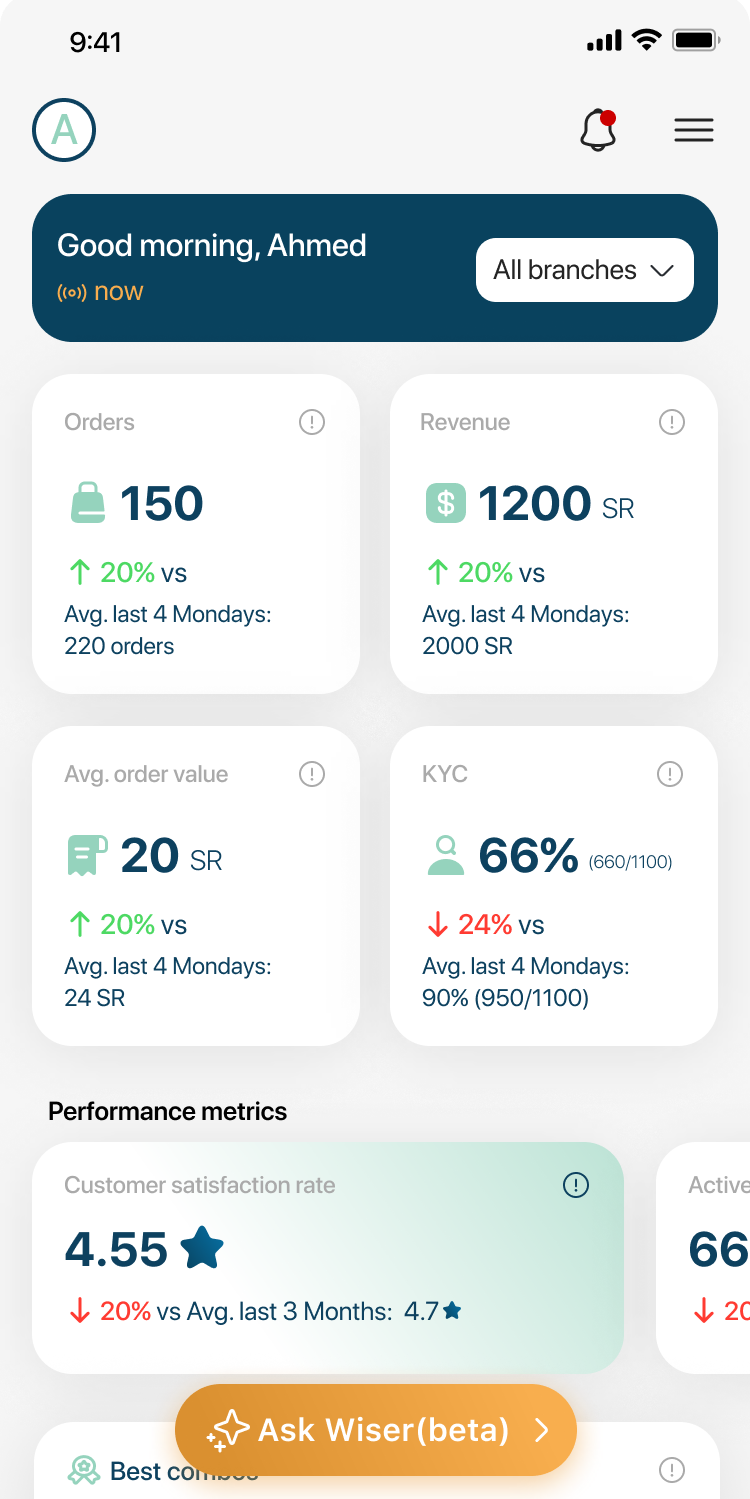Image resolution: width=750 pixels, height=1499 pixels.
Task: Select the Active card on the right
Action: coord(716,1255)
